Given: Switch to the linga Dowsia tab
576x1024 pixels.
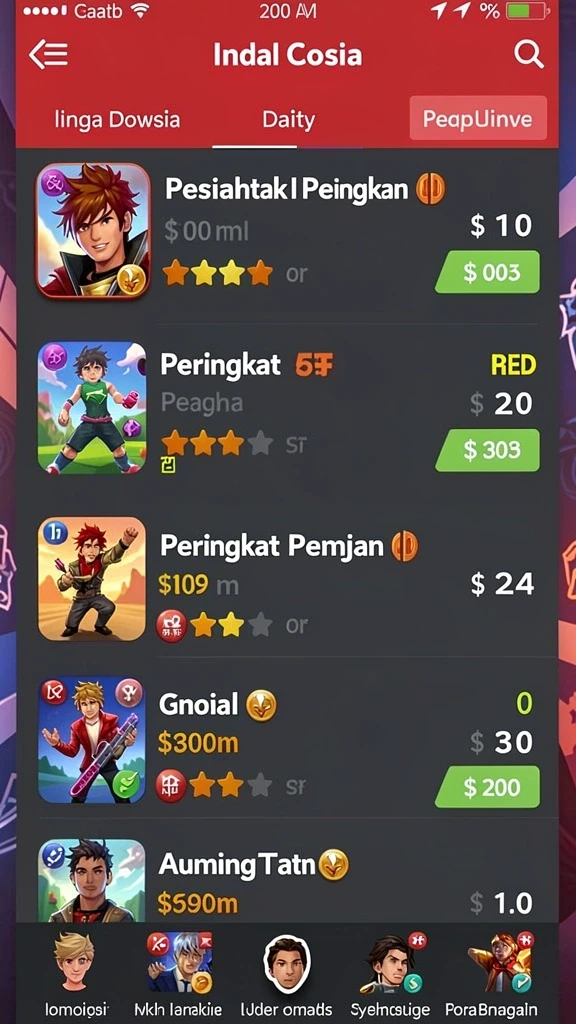Looking at the screenshot, I should pyautogui.click(x=117, y=120).
